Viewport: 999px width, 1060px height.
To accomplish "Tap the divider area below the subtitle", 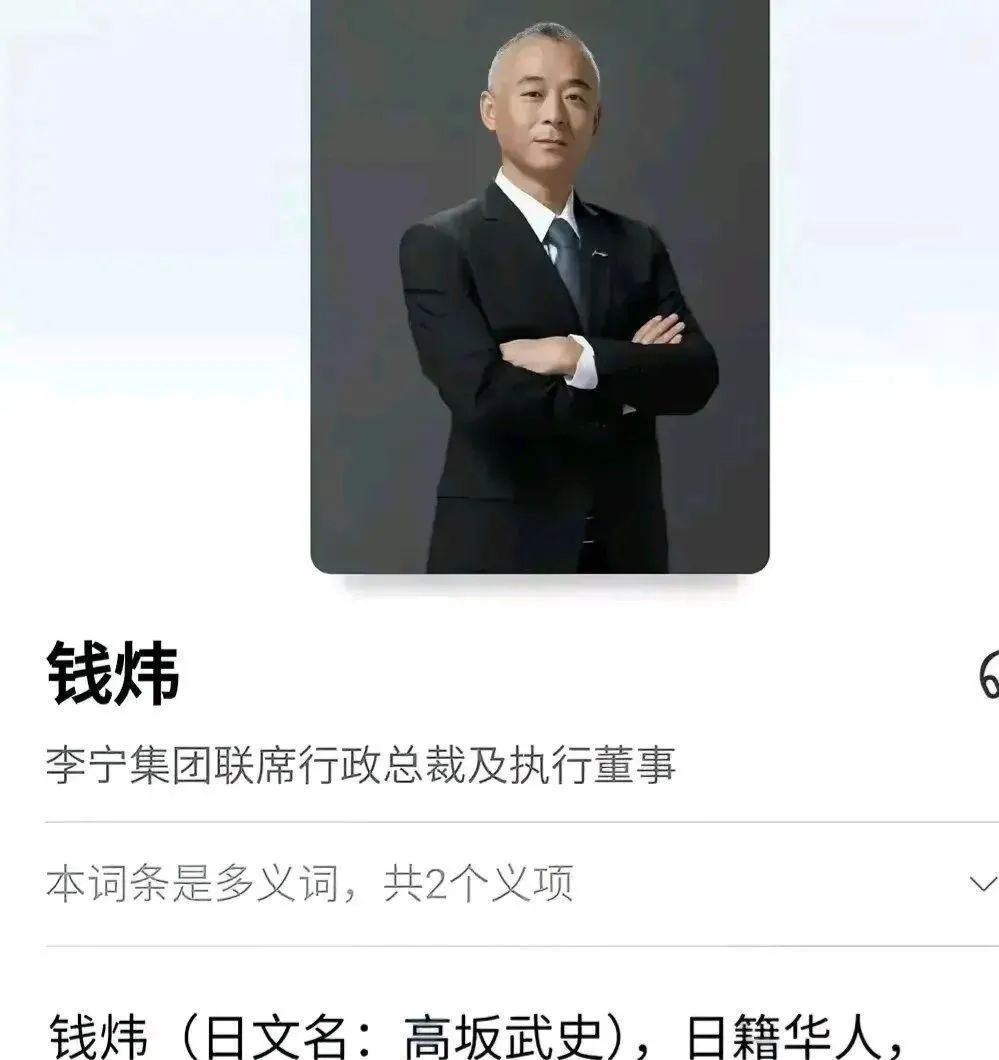I will tap(500, 820).
